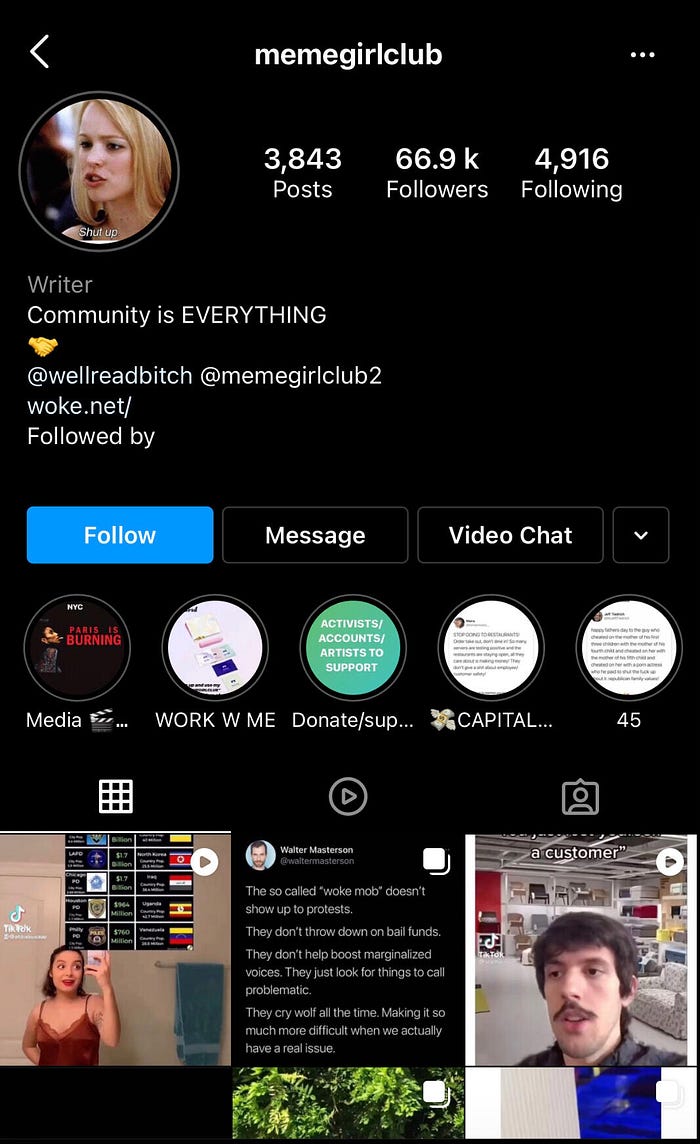This screenshot has height=1144, width=700.
Task: Open the WORK W ME highlight
Action: (x=215, y=648)
